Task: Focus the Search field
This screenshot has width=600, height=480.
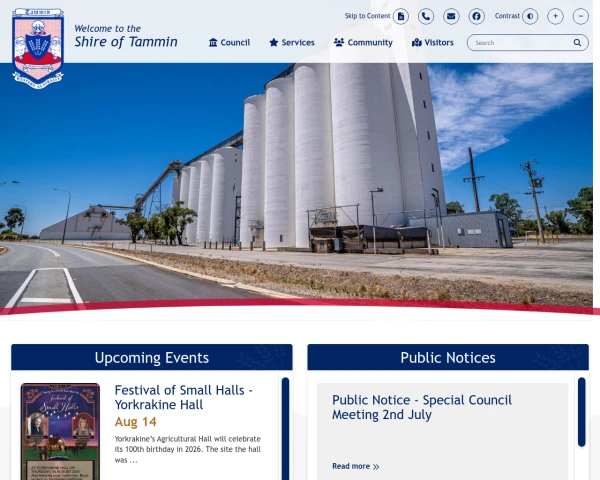Action: tap(518, 43)
